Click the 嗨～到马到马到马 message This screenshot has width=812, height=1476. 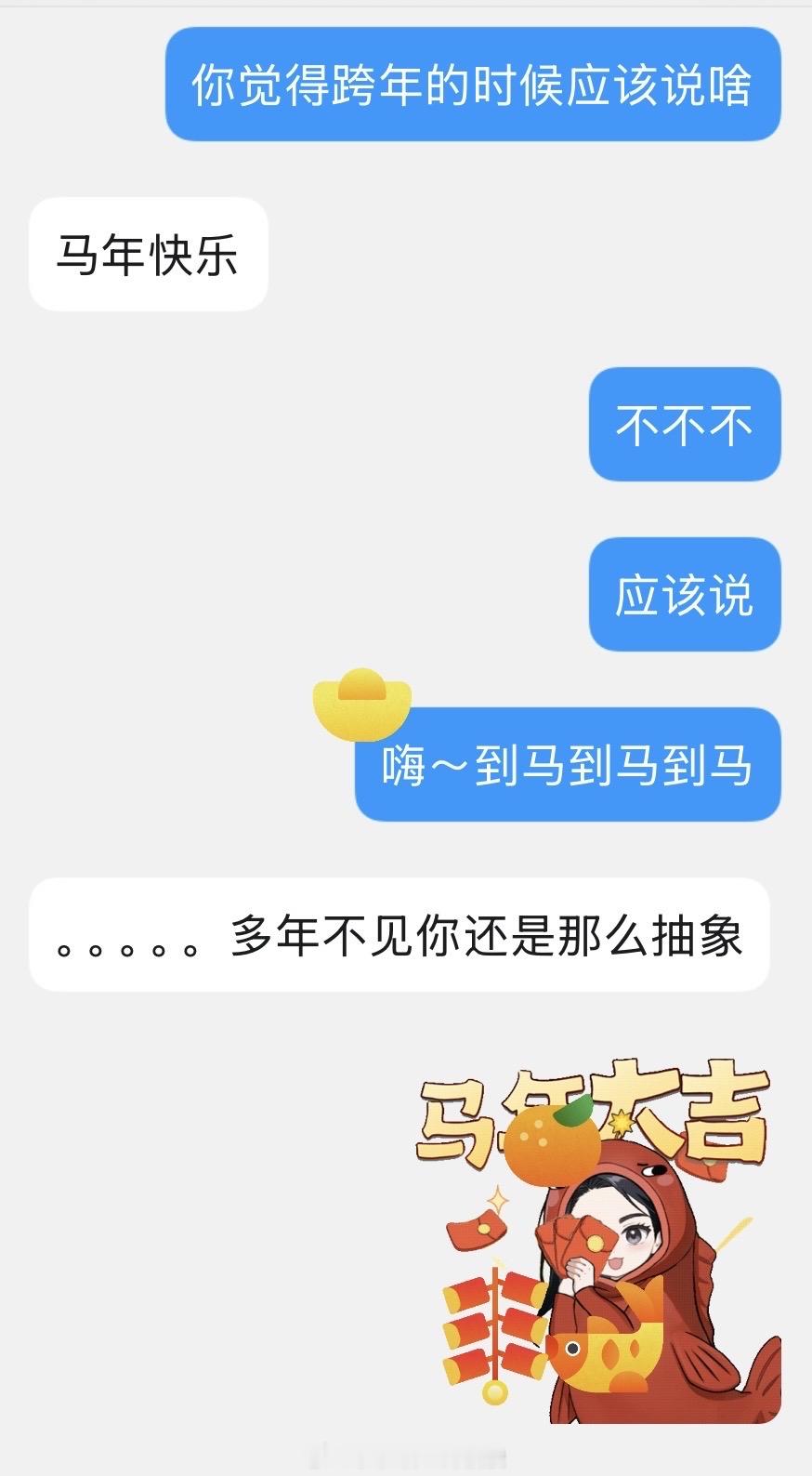coord(570,765)
